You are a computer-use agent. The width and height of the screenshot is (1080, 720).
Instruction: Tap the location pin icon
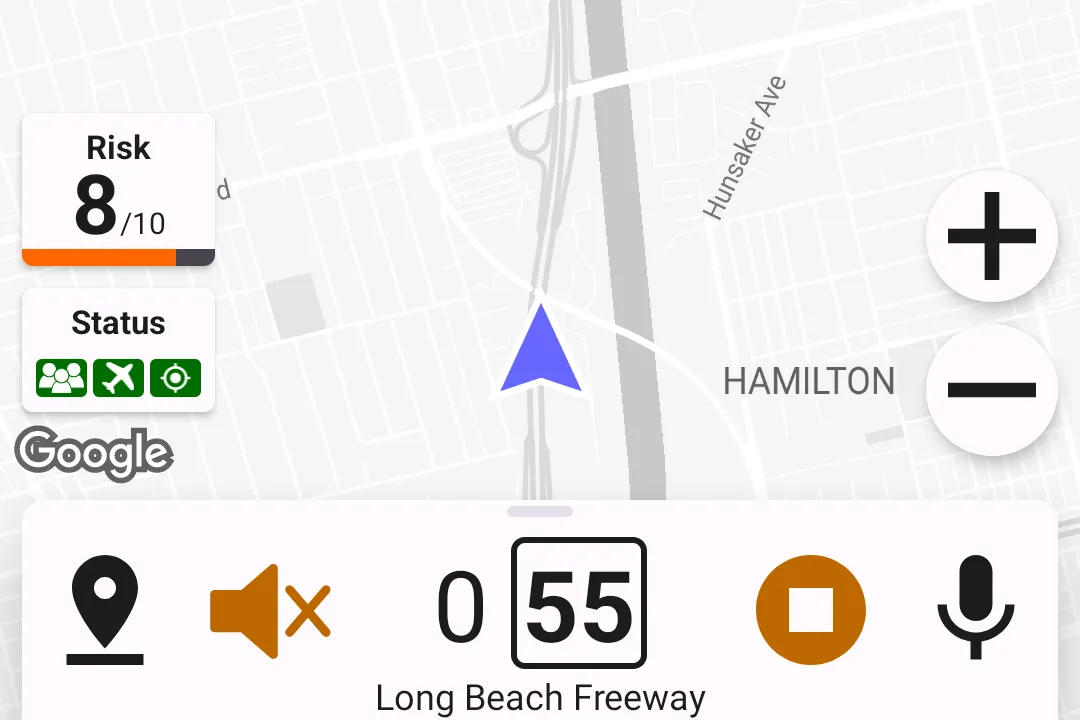(x=105, y=610)
